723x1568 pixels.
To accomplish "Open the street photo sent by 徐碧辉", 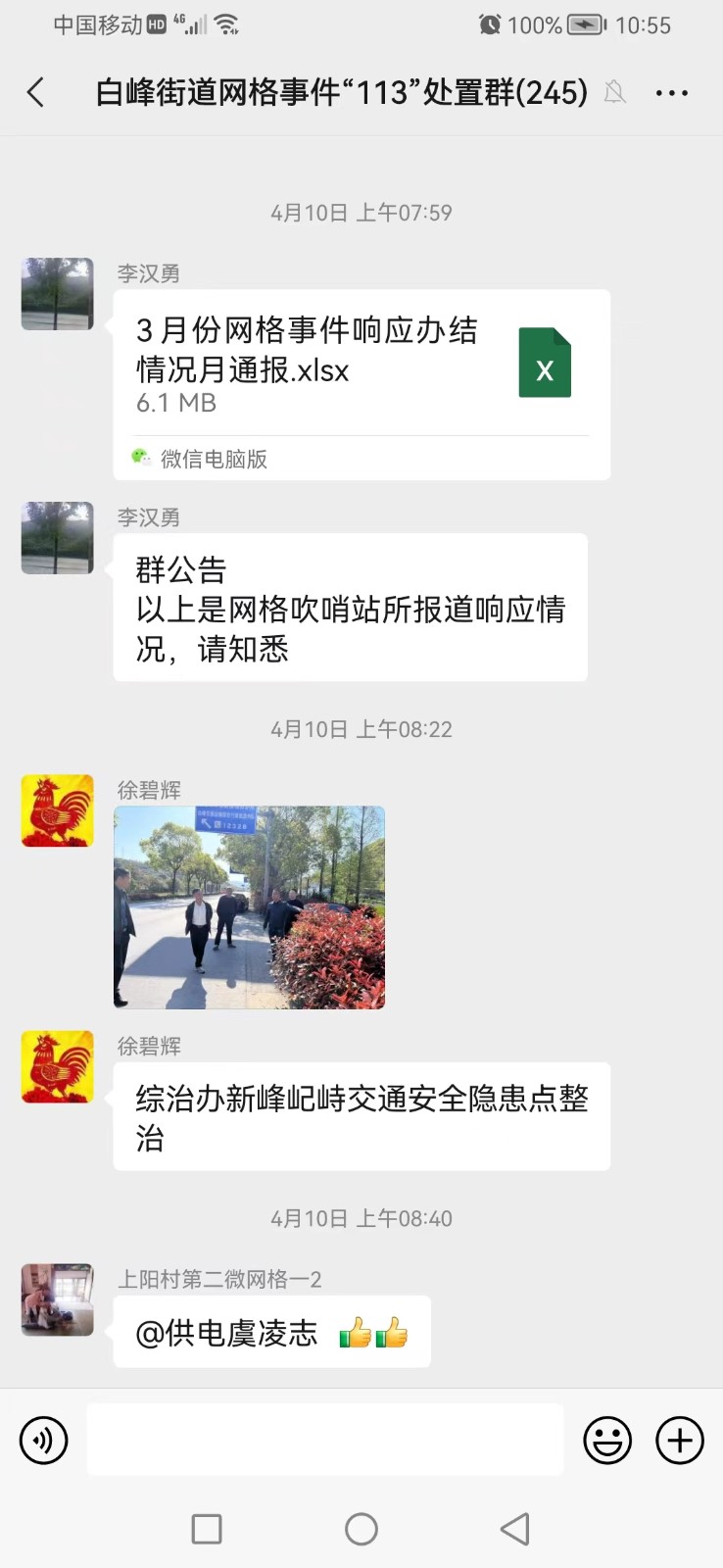I will [x=249, y=907].
